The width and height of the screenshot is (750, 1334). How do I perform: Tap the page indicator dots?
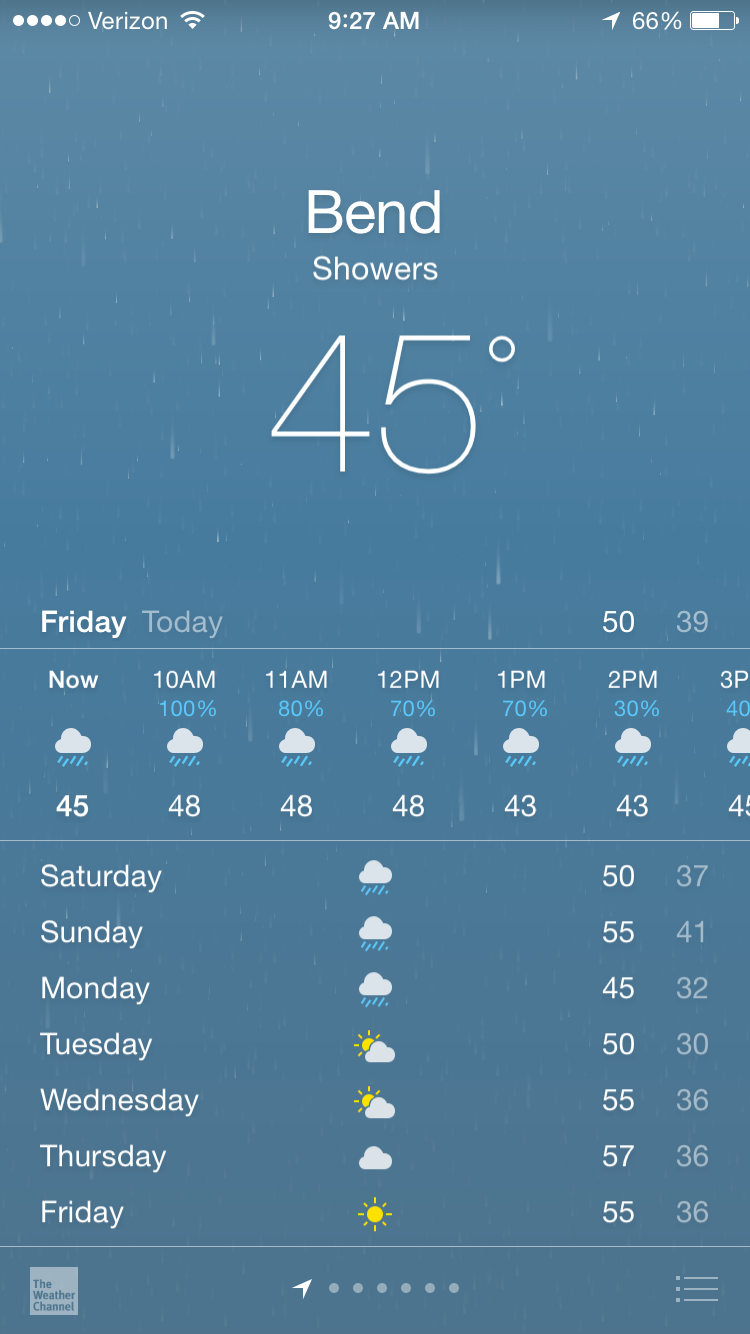coord(376,1288)
